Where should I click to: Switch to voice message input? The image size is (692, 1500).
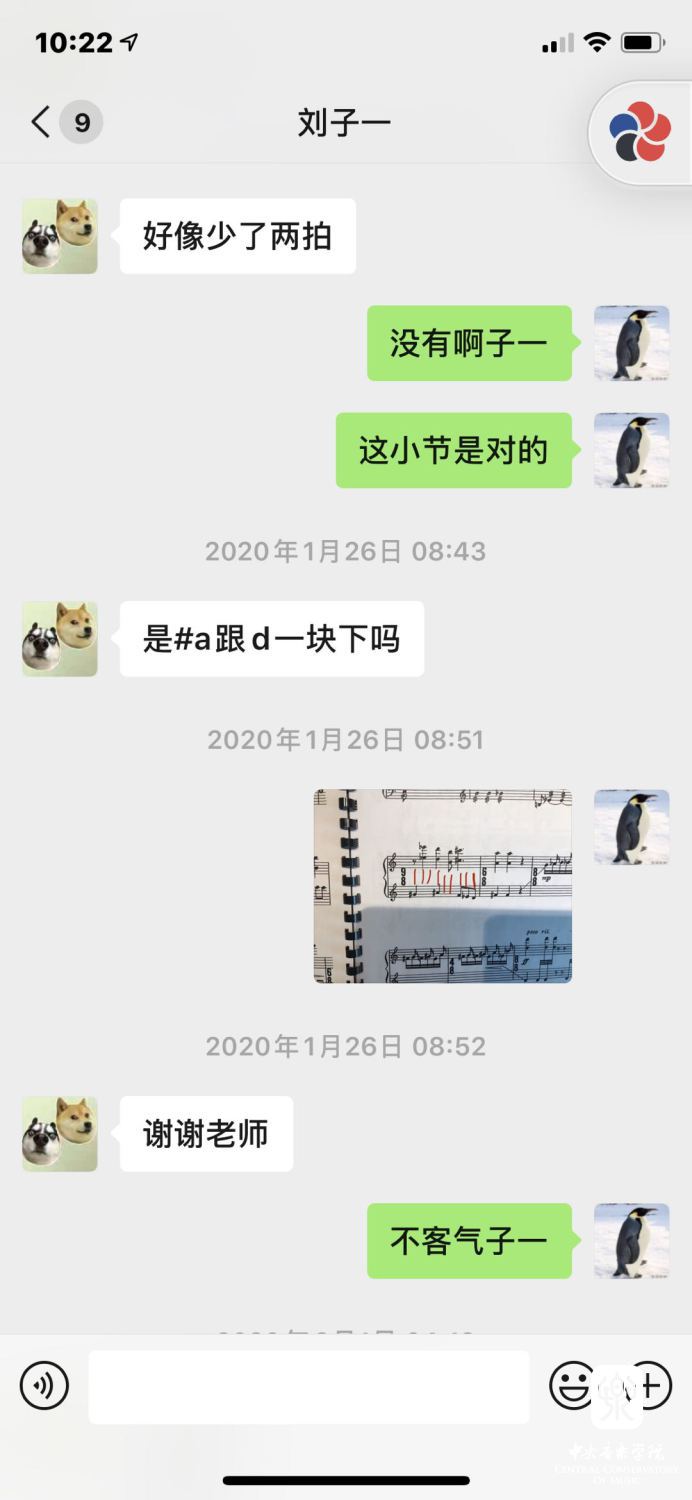click(x=44, y=1386)
